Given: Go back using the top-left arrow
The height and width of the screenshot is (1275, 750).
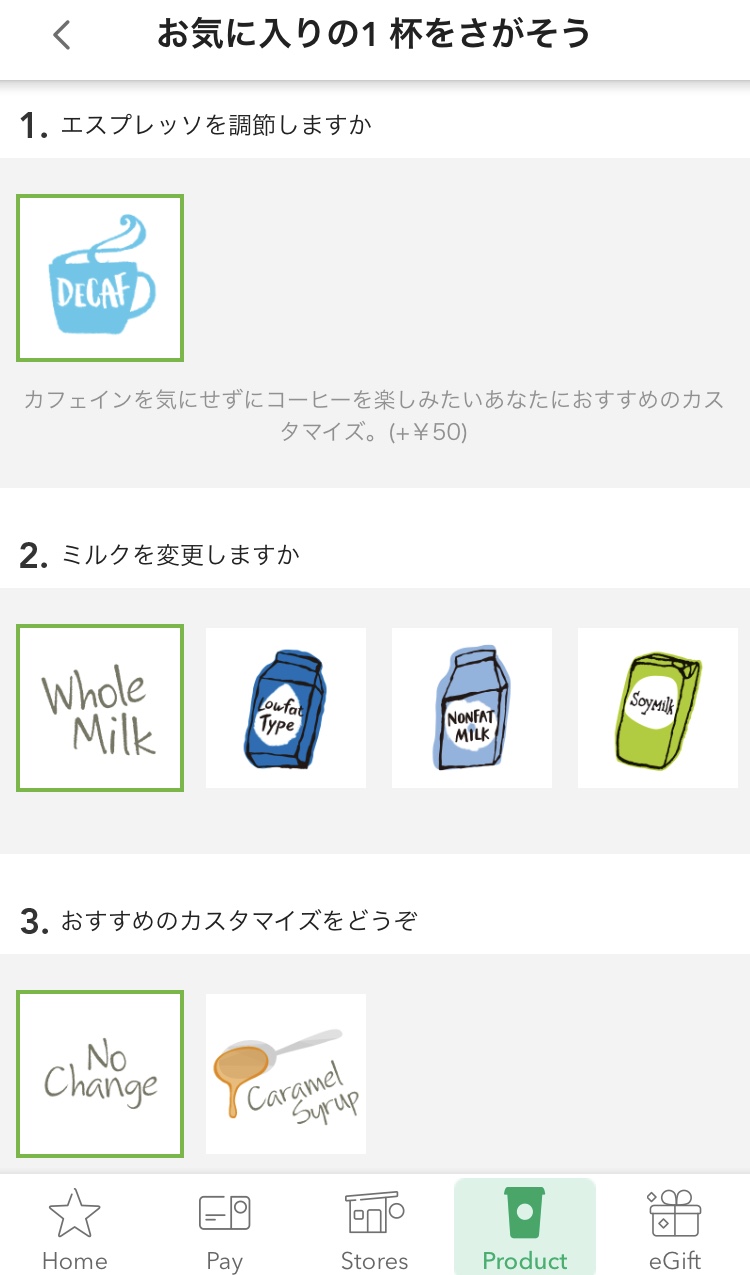Looking at the screenshot, I should coord(62,35).
